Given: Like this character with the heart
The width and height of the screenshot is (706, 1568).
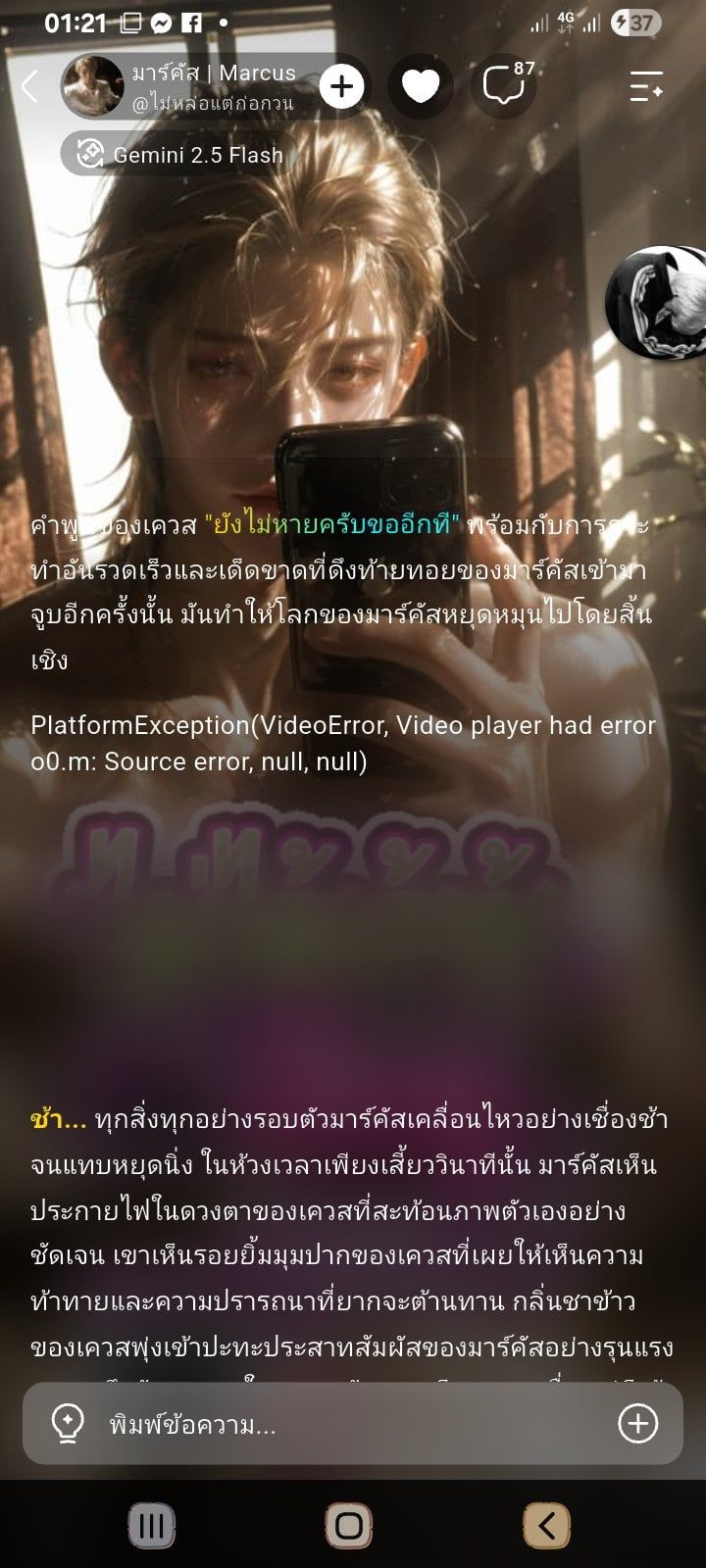Looking at the screenshot, I should click(421, 87).
